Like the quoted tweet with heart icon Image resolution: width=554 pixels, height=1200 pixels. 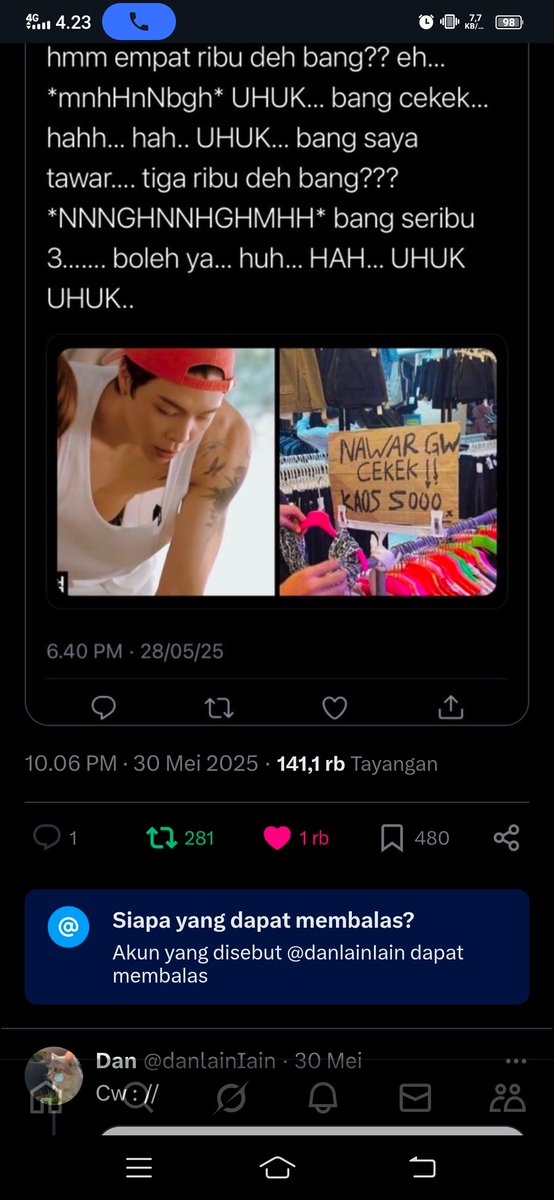click(335, 708)
